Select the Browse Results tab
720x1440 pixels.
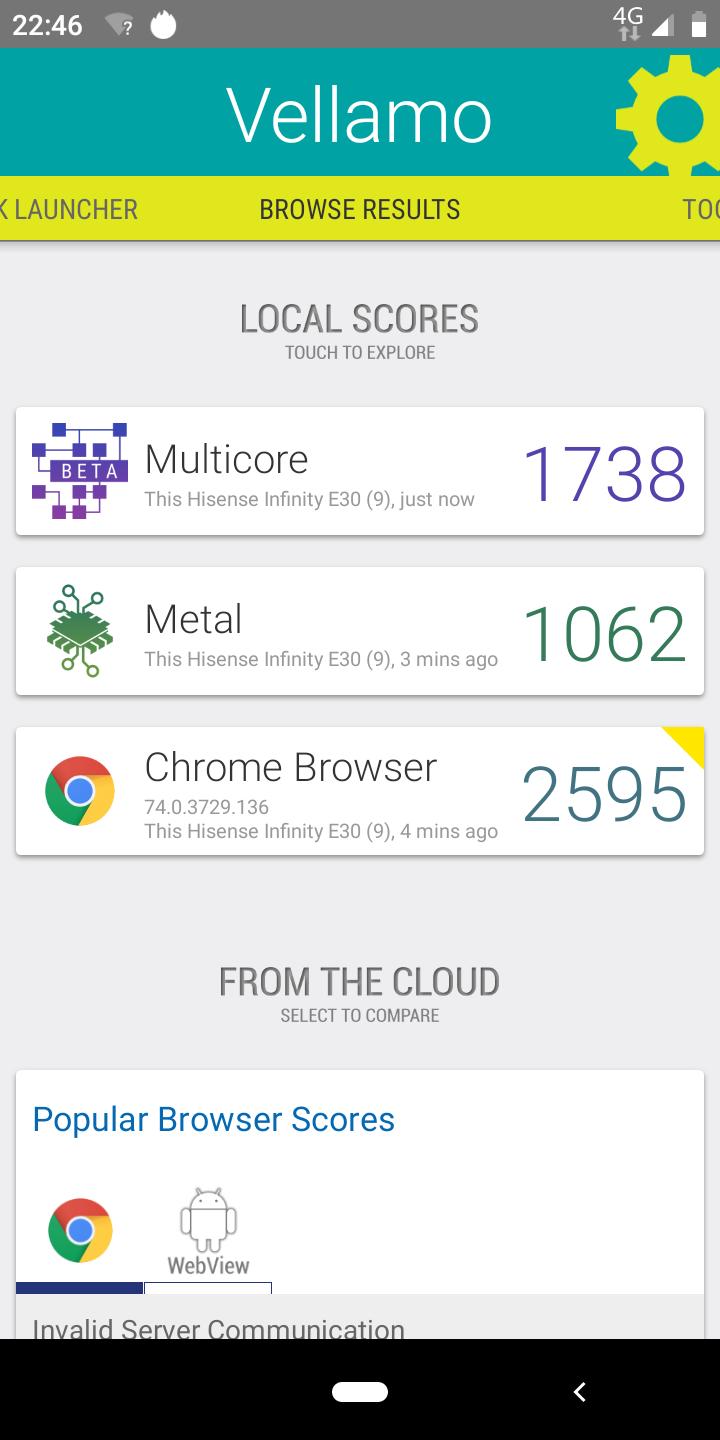pos(360,209)
